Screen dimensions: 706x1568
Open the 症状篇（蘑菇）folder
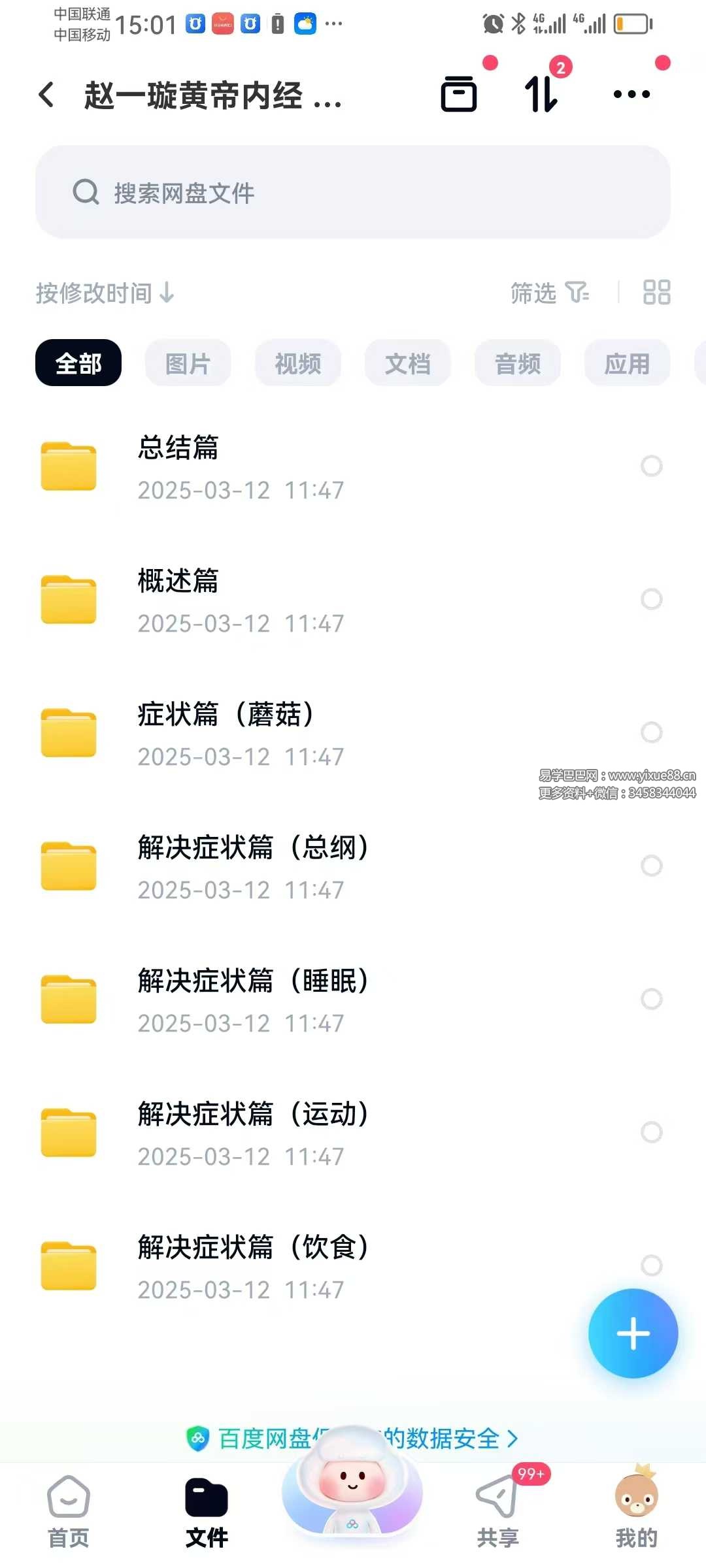pyautogui.click(x=261, y=733)
